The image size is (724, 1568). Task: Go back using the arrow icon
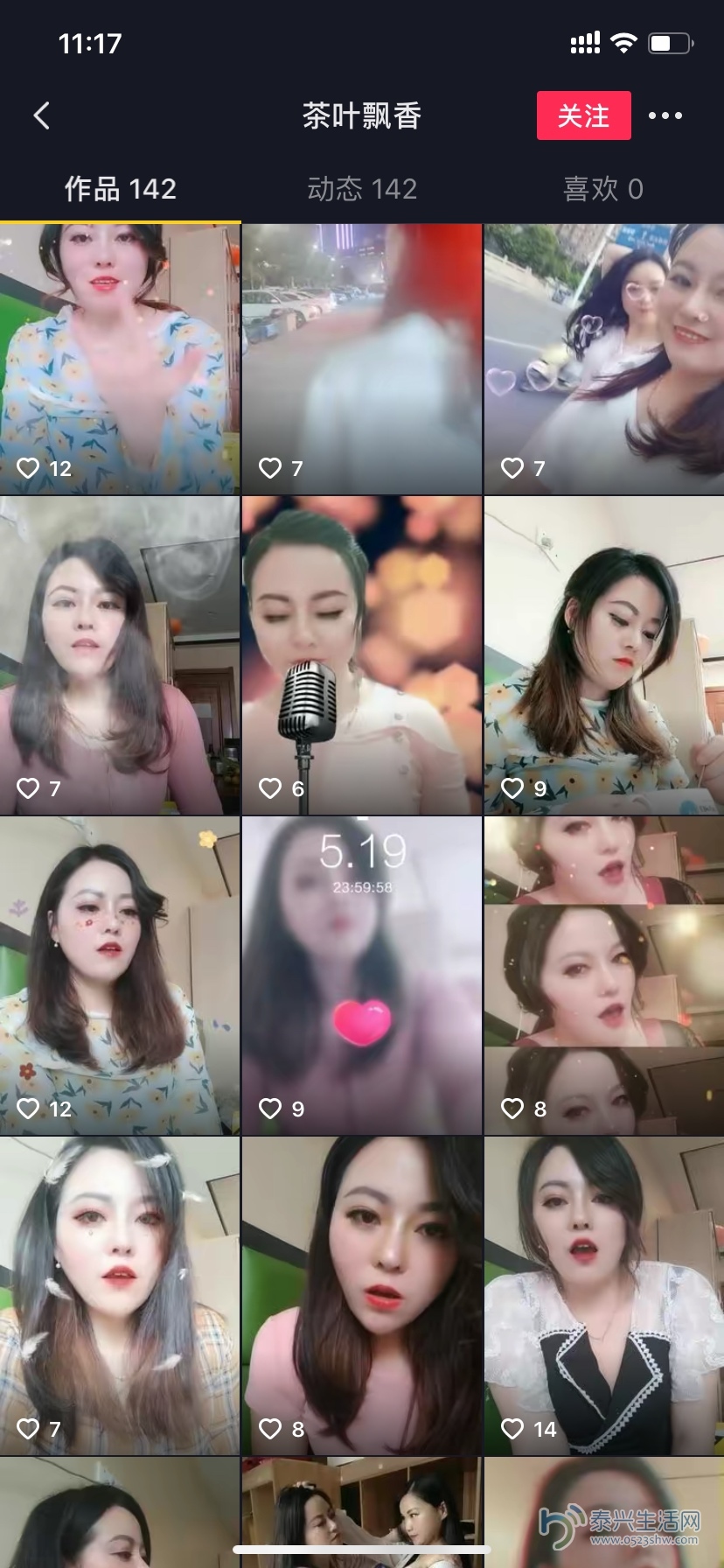pos(41,115)
